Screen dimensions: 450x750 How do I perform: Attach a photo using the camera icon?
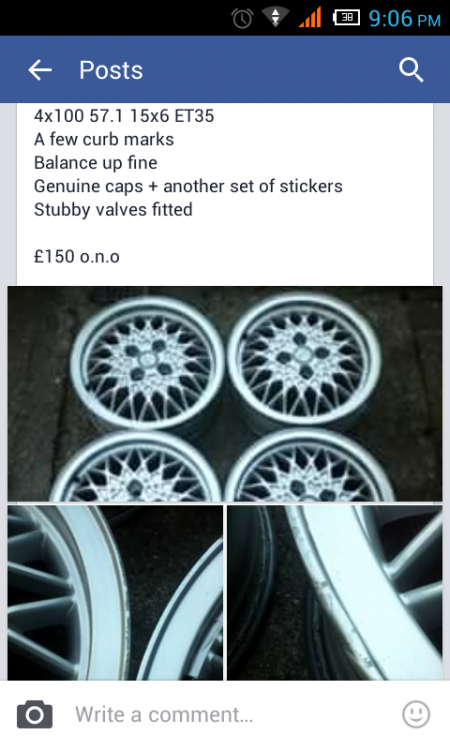pos(35,715)
